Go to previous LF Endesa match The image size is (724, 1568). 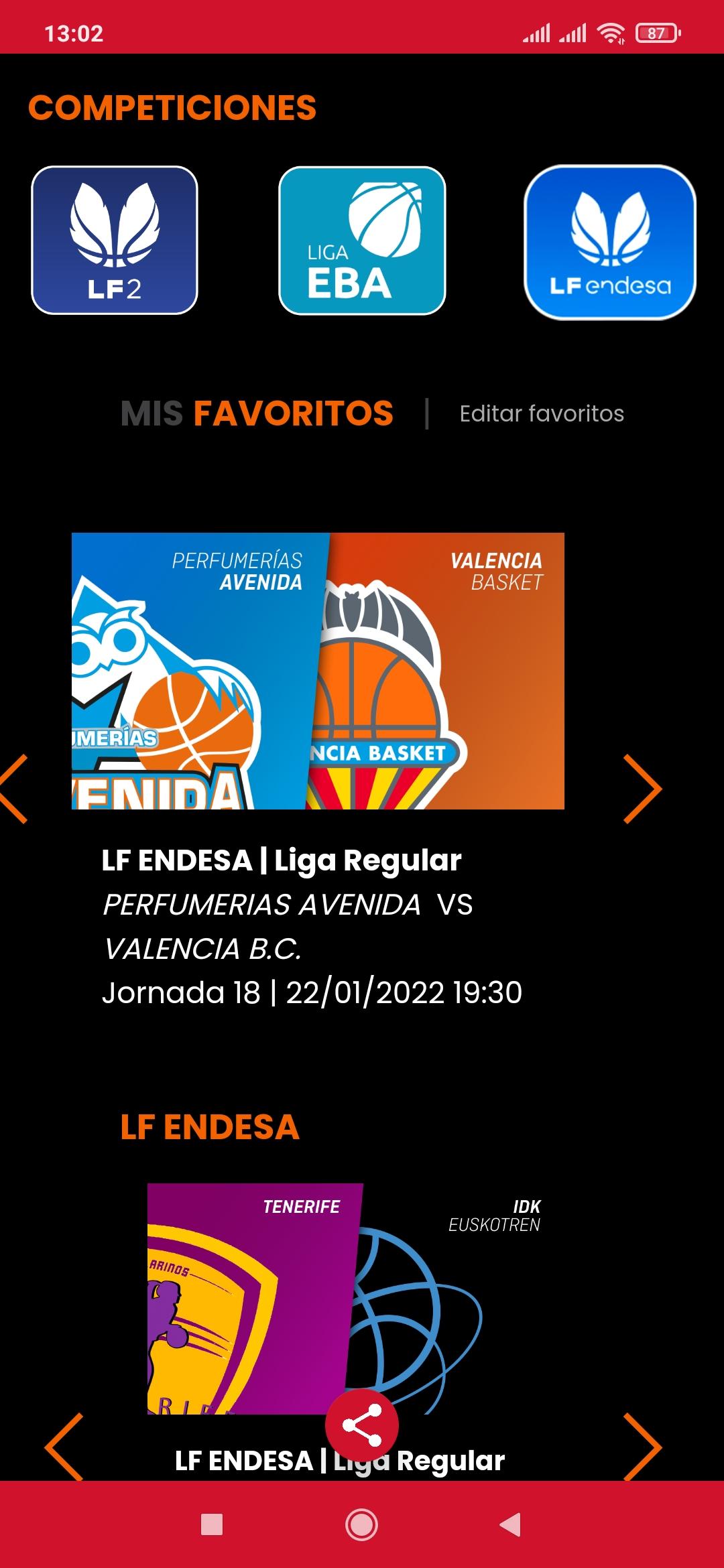64,1447
